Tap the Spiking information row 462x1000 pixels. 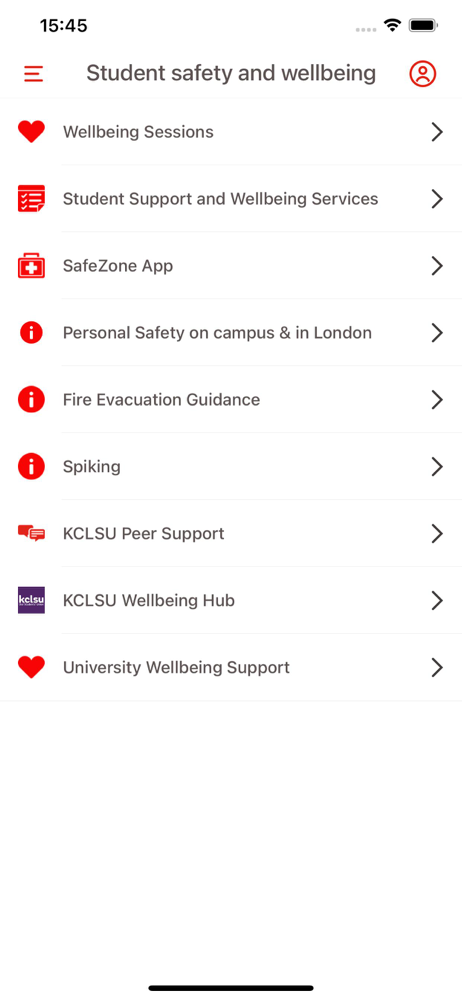(231, 467)
